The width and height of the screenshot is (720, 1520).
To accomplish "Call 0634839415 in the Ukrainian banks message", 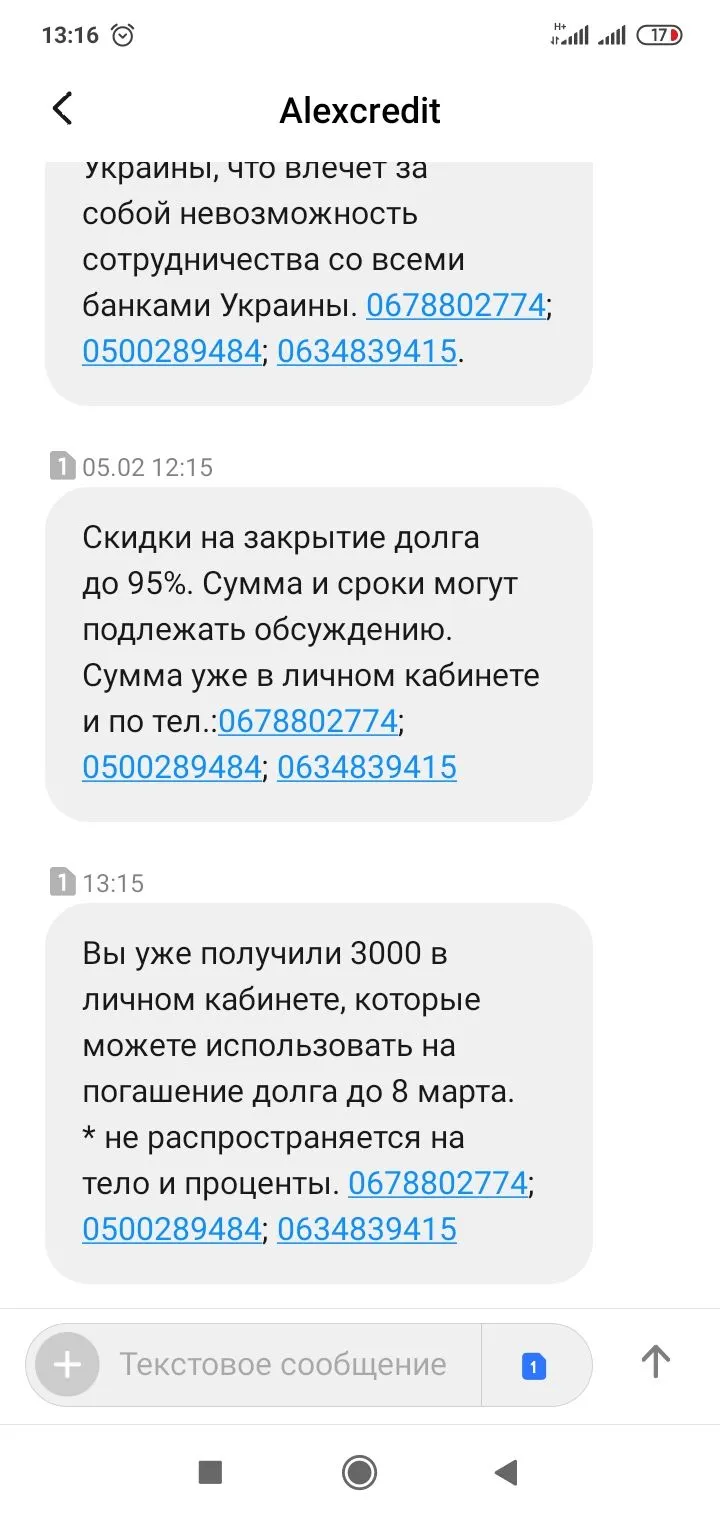I will point(366,351).
